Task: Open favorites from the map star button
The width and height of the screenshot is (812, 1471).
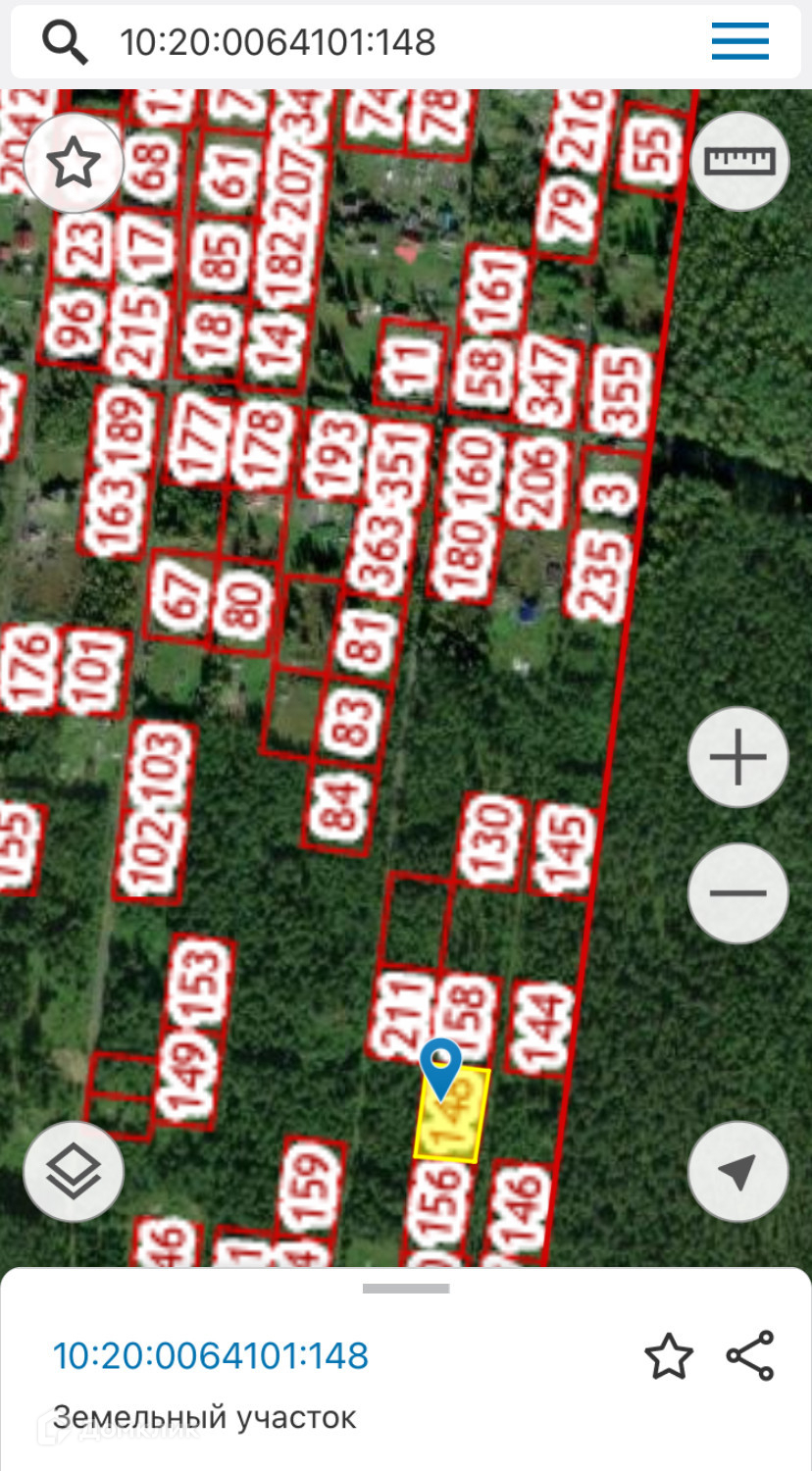Action: pos(73,163)
